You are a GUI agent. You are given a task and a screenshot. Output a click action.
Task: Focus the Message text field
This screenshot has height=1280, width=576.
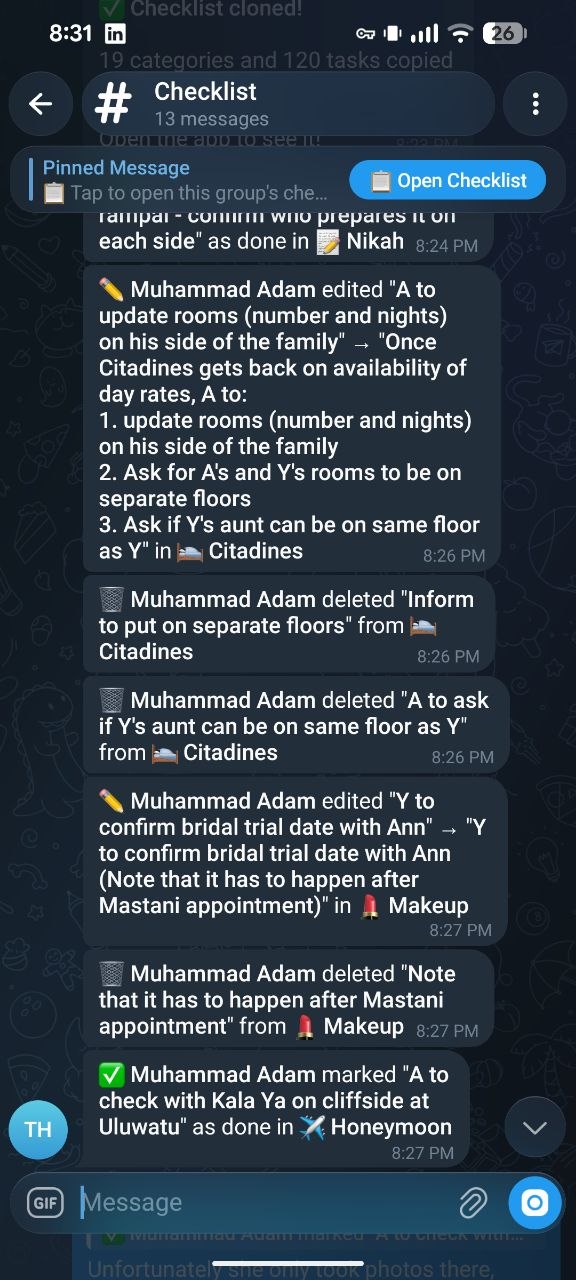[x=262, y=1203]
